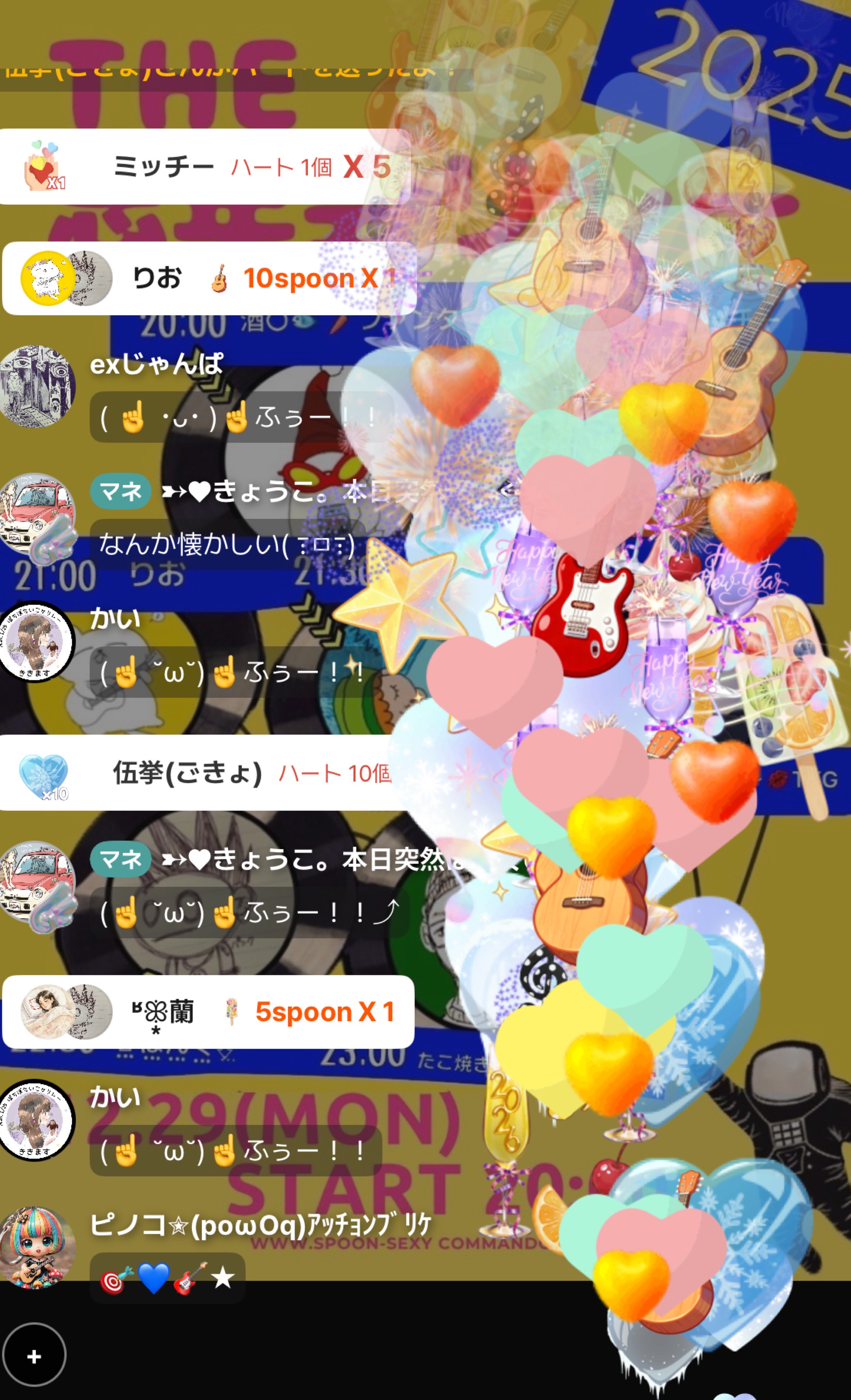View exじゃんぱ's profile picture
The height and width of the screenshot is (1400, 851).
38,386
